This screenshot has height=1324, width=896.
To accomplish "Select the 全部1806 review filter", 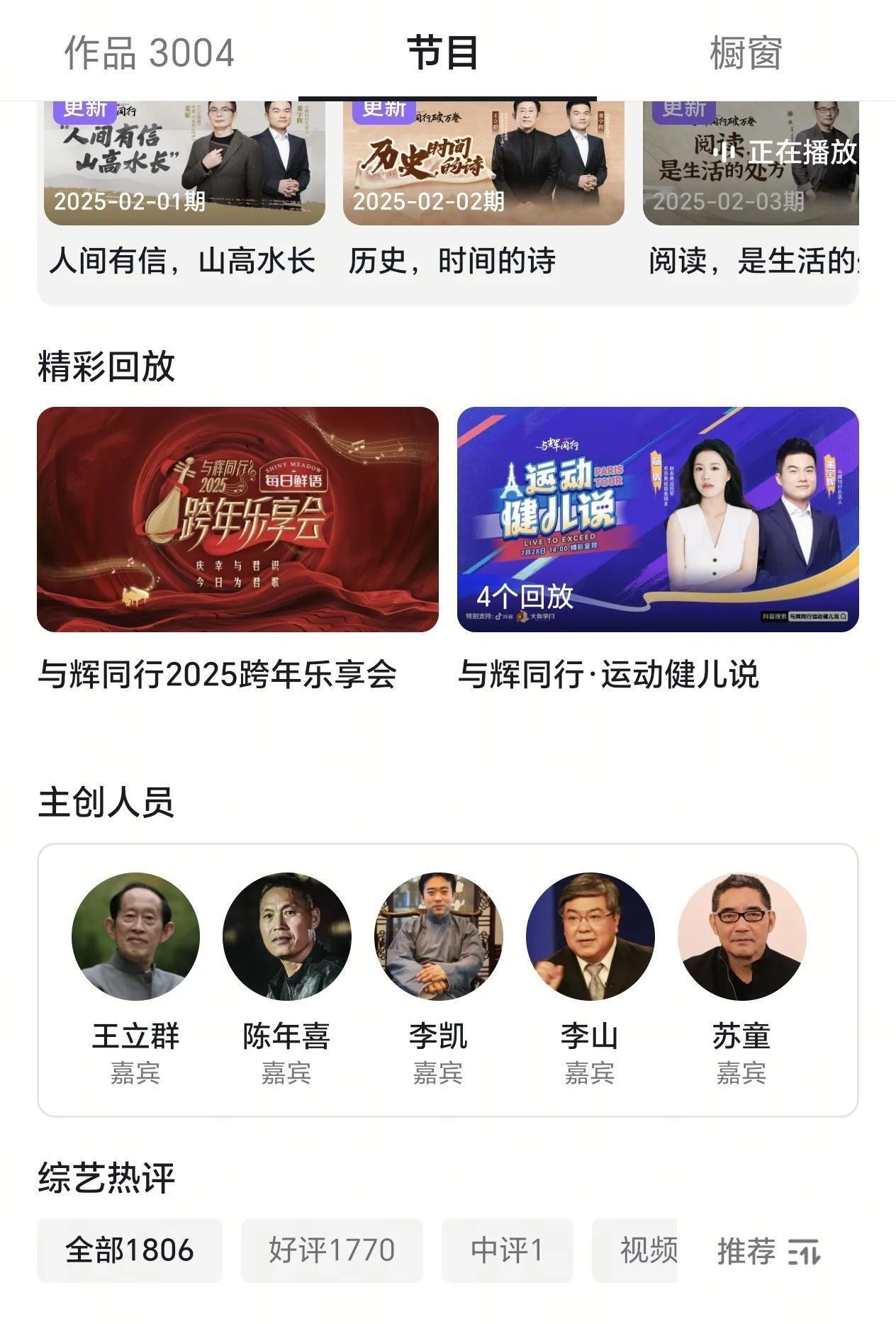I will (129, 1250).
